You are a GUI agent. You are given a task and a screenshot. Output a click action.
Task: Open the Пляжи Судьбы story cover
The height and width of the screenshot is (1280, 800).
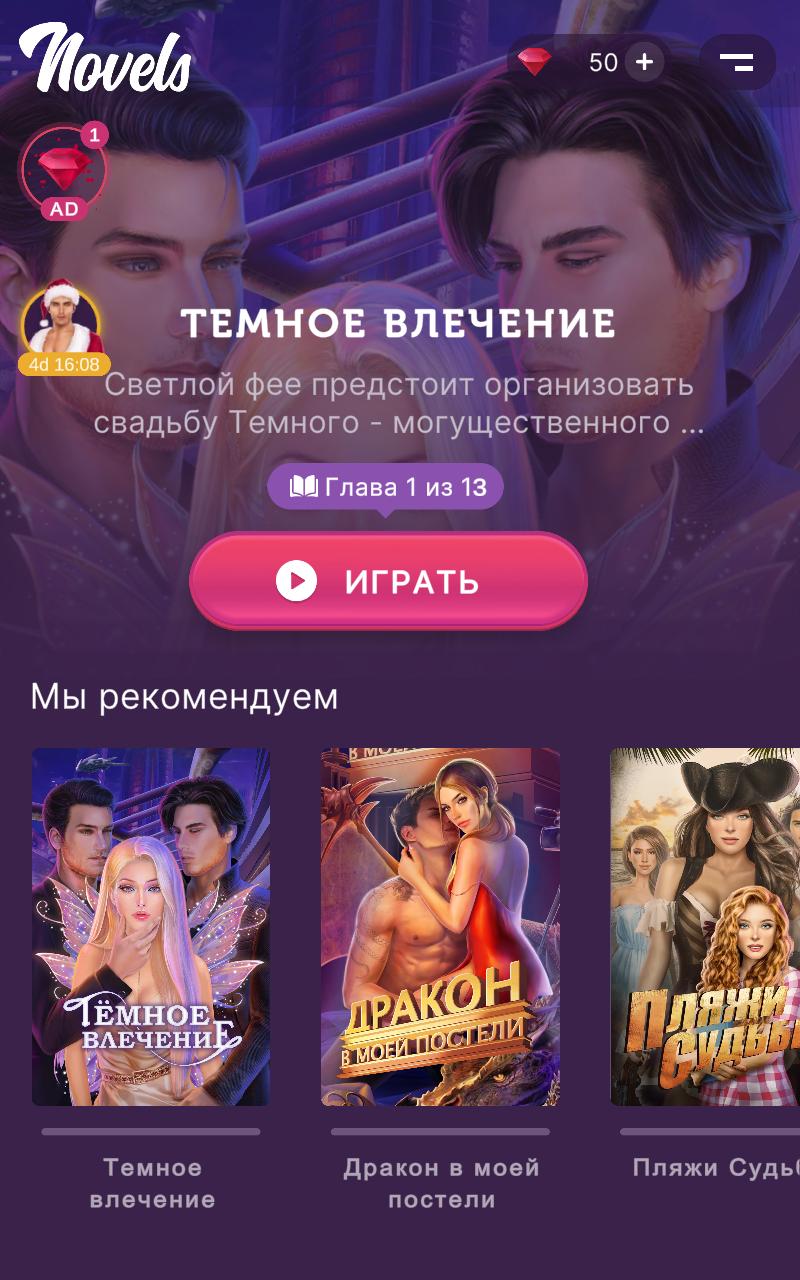click(705, 926)
